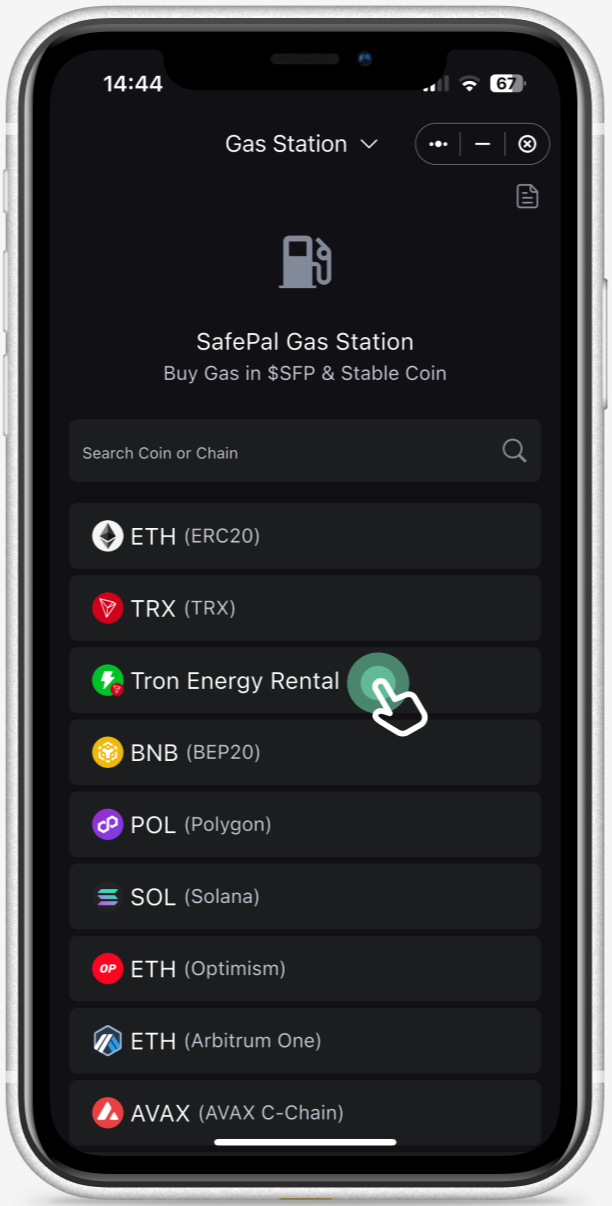Select TRX (TRX) gas option
Image resolution: width=612 pixels, height=1206 pixels.
pos(304,608)
